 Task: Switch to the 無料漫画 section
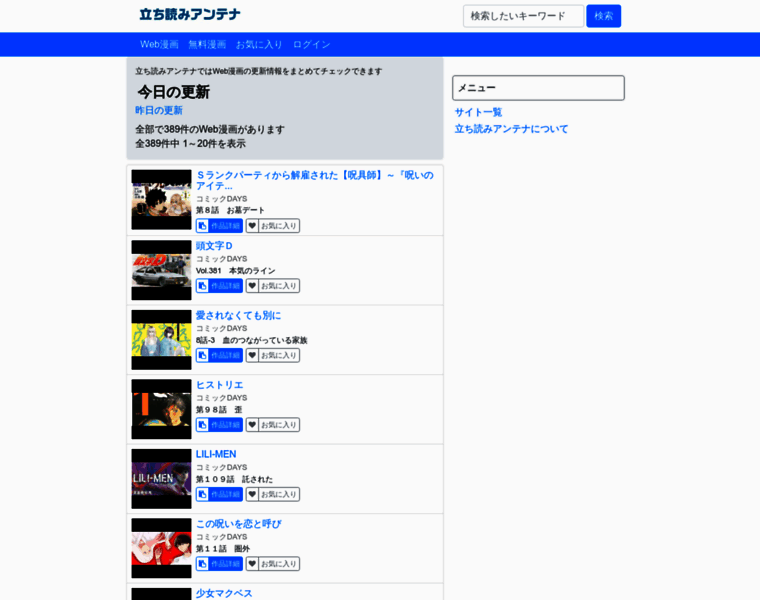[207, 44]
